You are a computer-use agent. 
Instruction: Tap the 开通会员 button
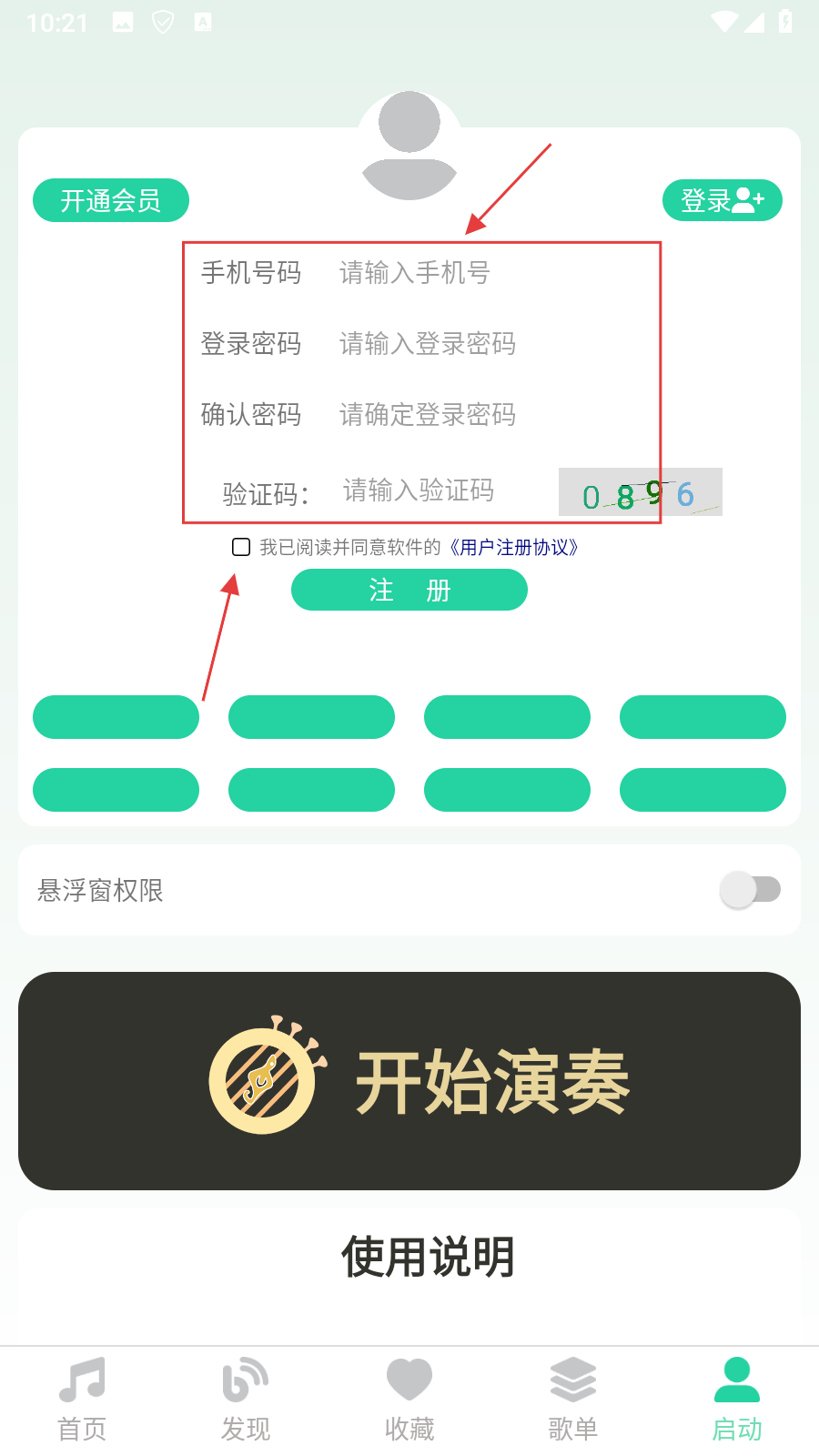click(110, 200)
